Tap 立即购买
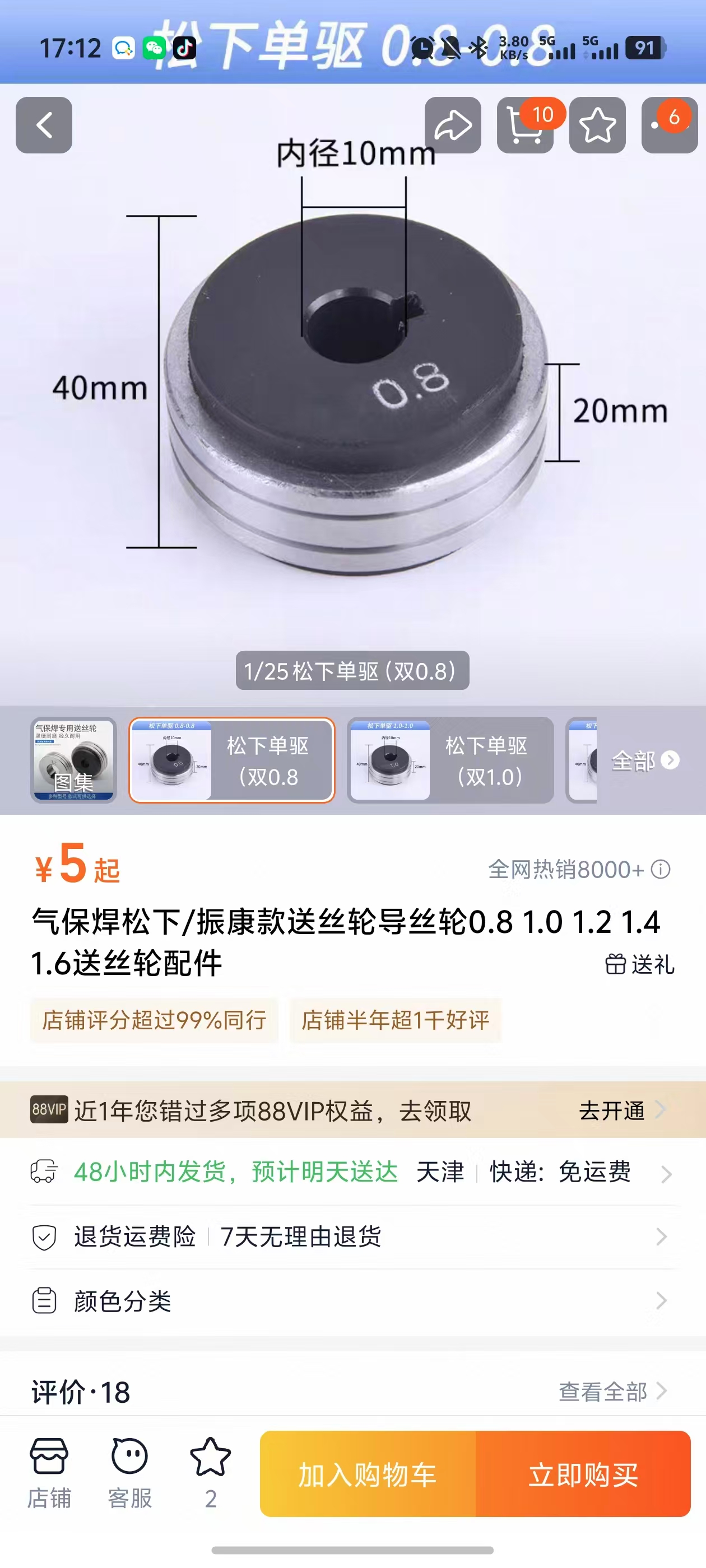The width and height of the screenshot is (706, 1568). pyautogui.click(x=583, y=1474)
